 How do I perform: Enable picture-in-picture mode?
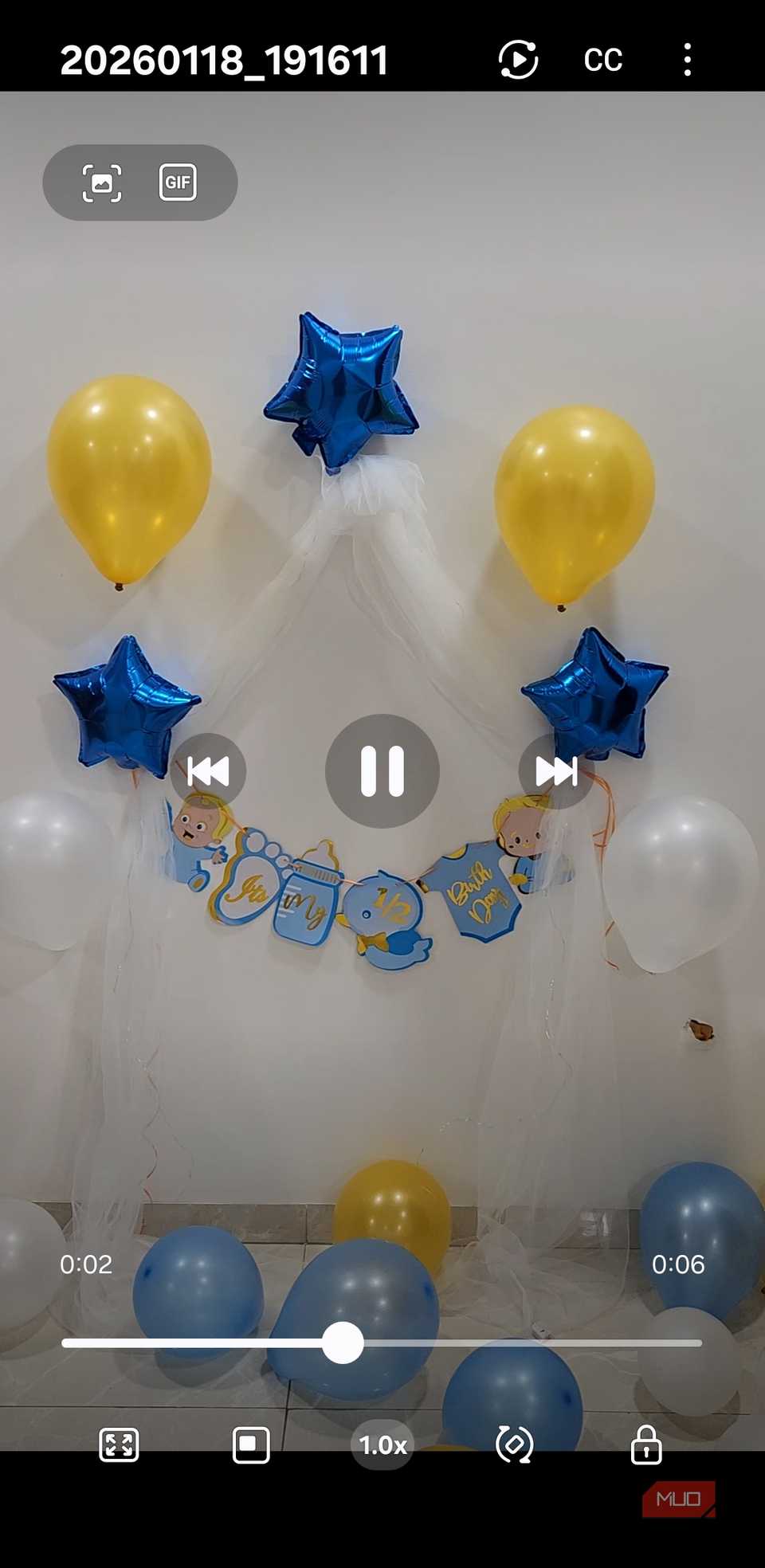(x=249, y=1444)
